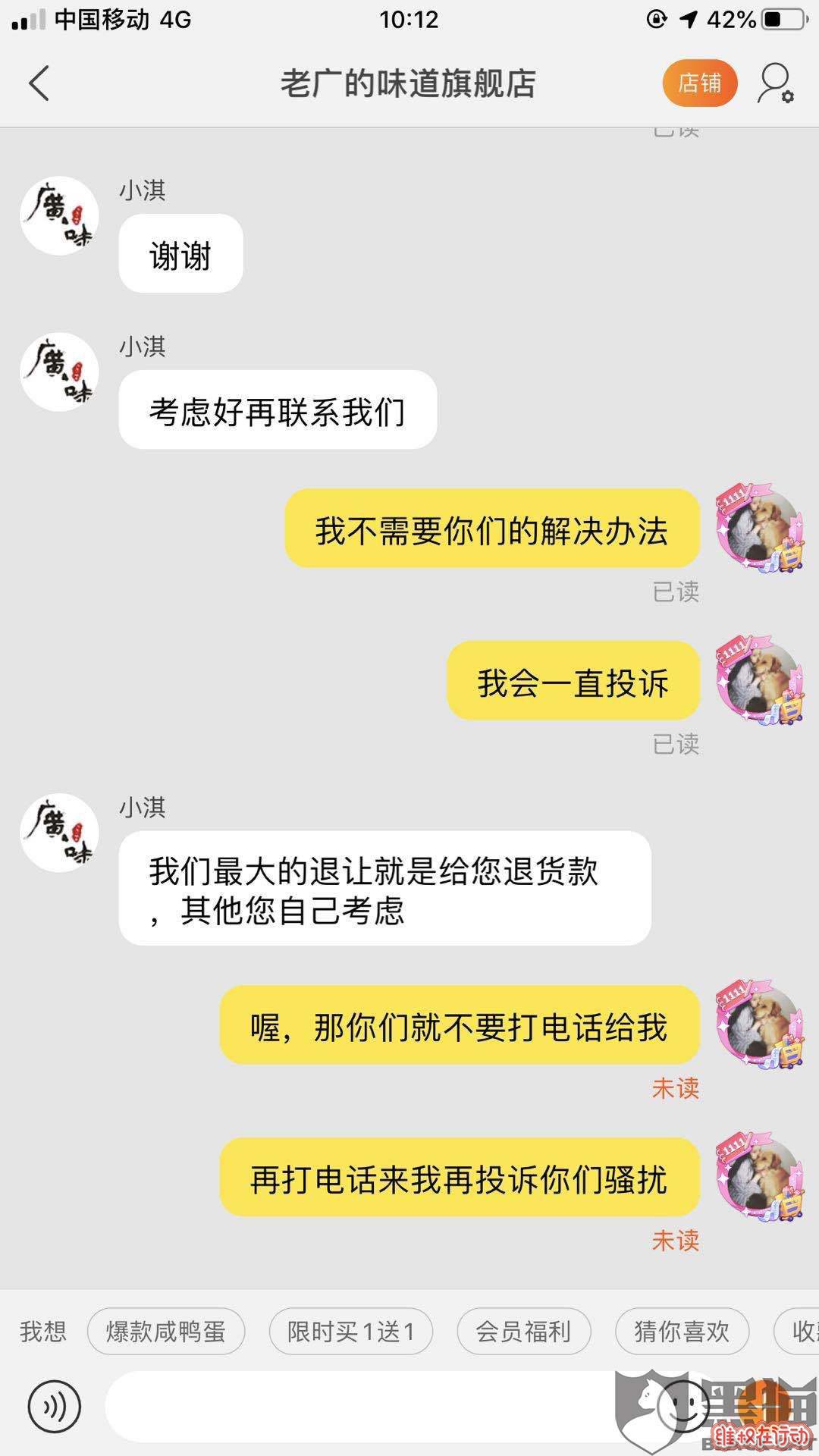Image resolution: width=819 pixels, height=1456 pixels.
Task: Tap the 爆款咸鸭蛋 suggestion chip
Action: 166,1331
